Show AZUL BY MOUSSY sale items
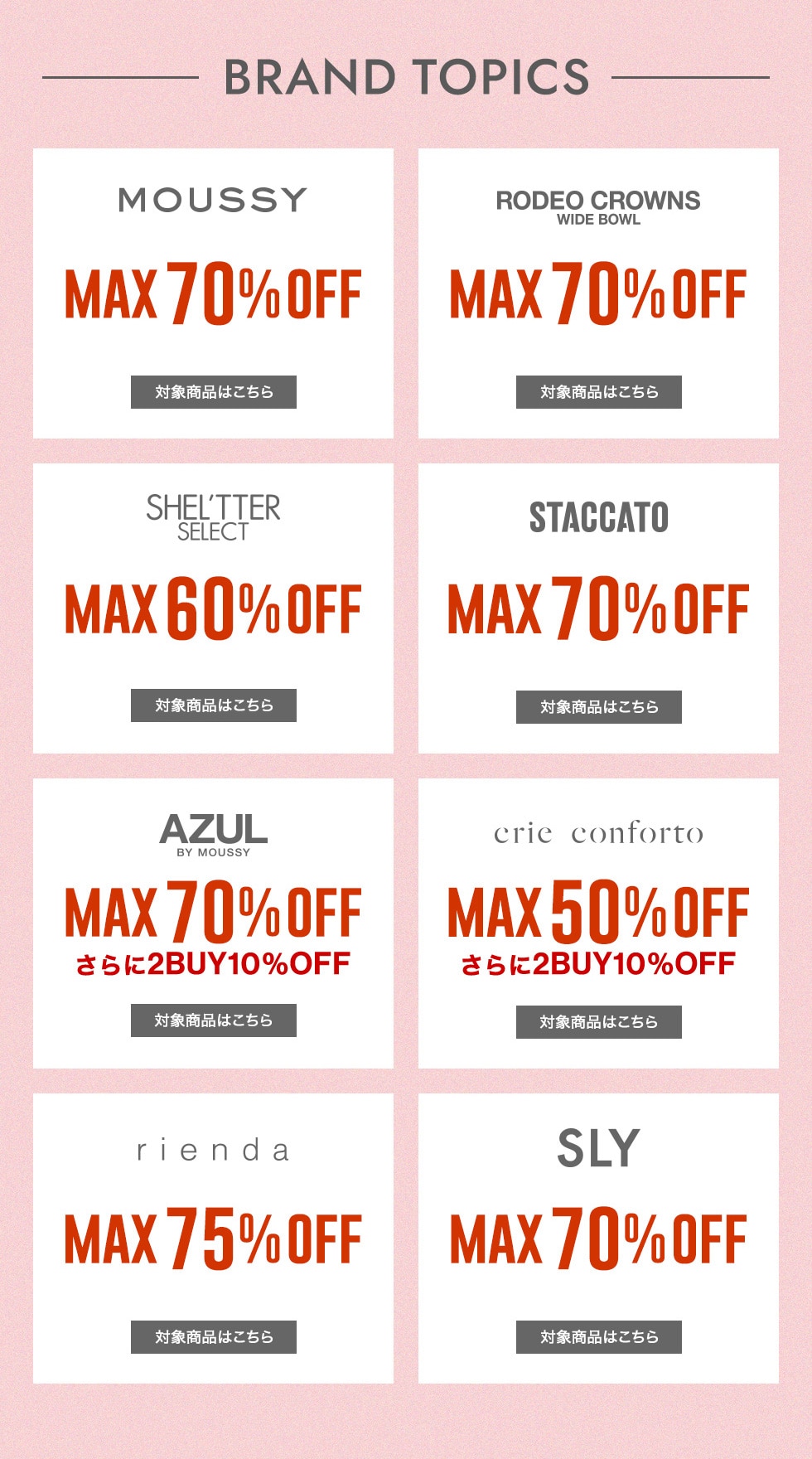Screen dimensions: 812x1459 pyautogui.click(x=213, y=1020)
